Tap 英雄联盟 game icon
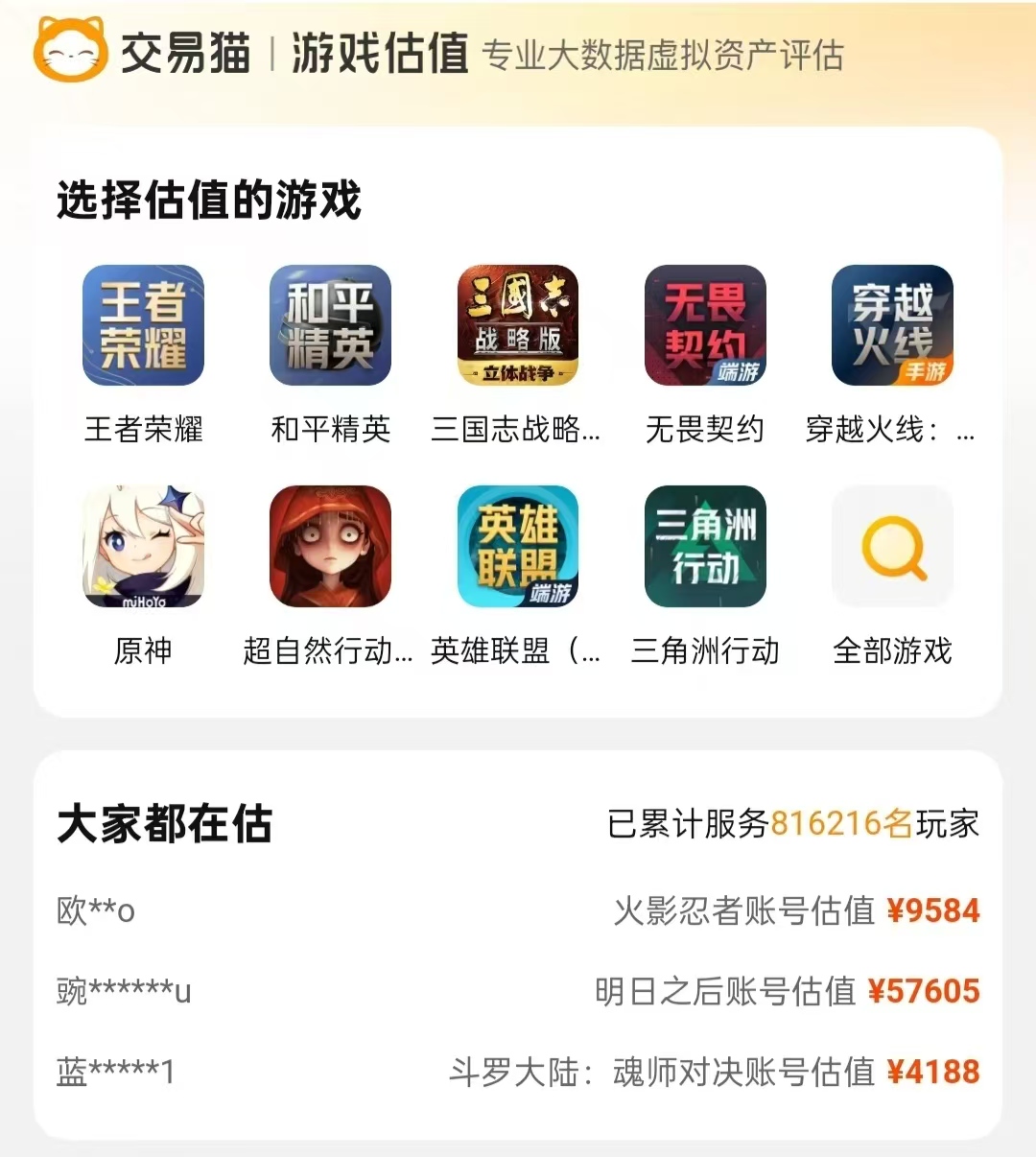The width and height of the screenshot is (1036, 1157). (517, 547)
